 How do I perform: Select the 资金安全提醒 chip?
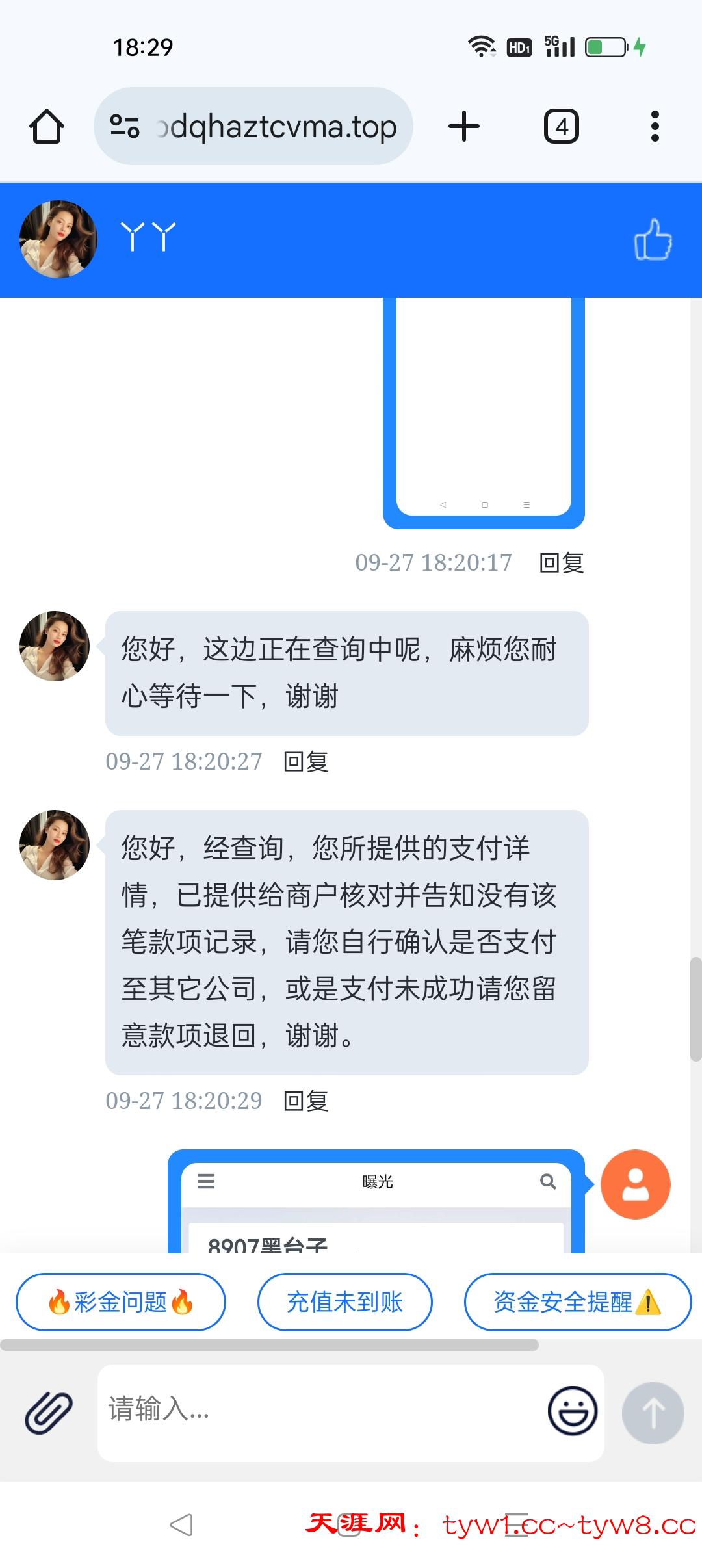click(x=577, y=1302)
